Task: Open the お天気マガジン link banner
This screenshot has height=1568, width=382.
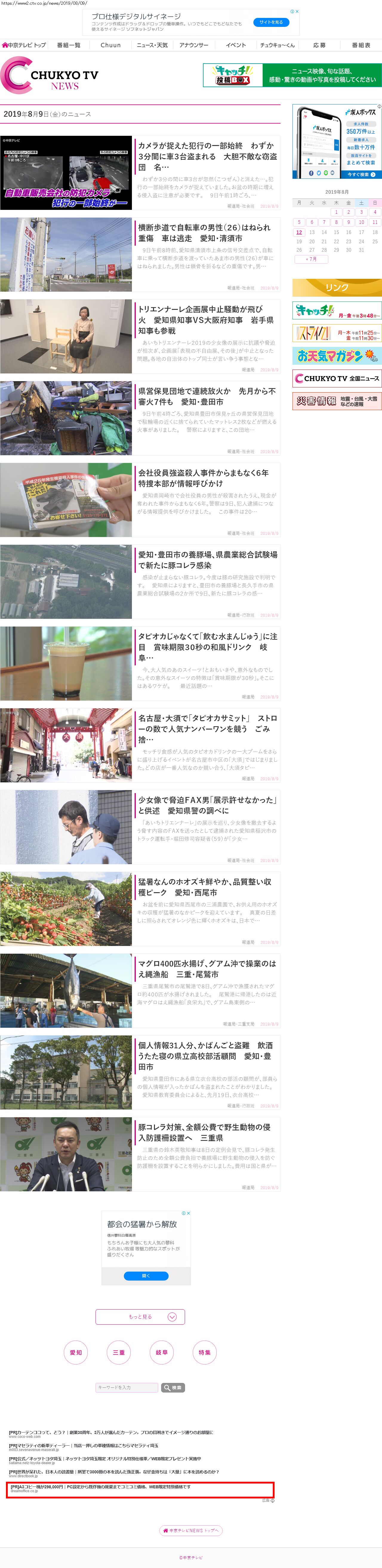Action: point(337,355)
